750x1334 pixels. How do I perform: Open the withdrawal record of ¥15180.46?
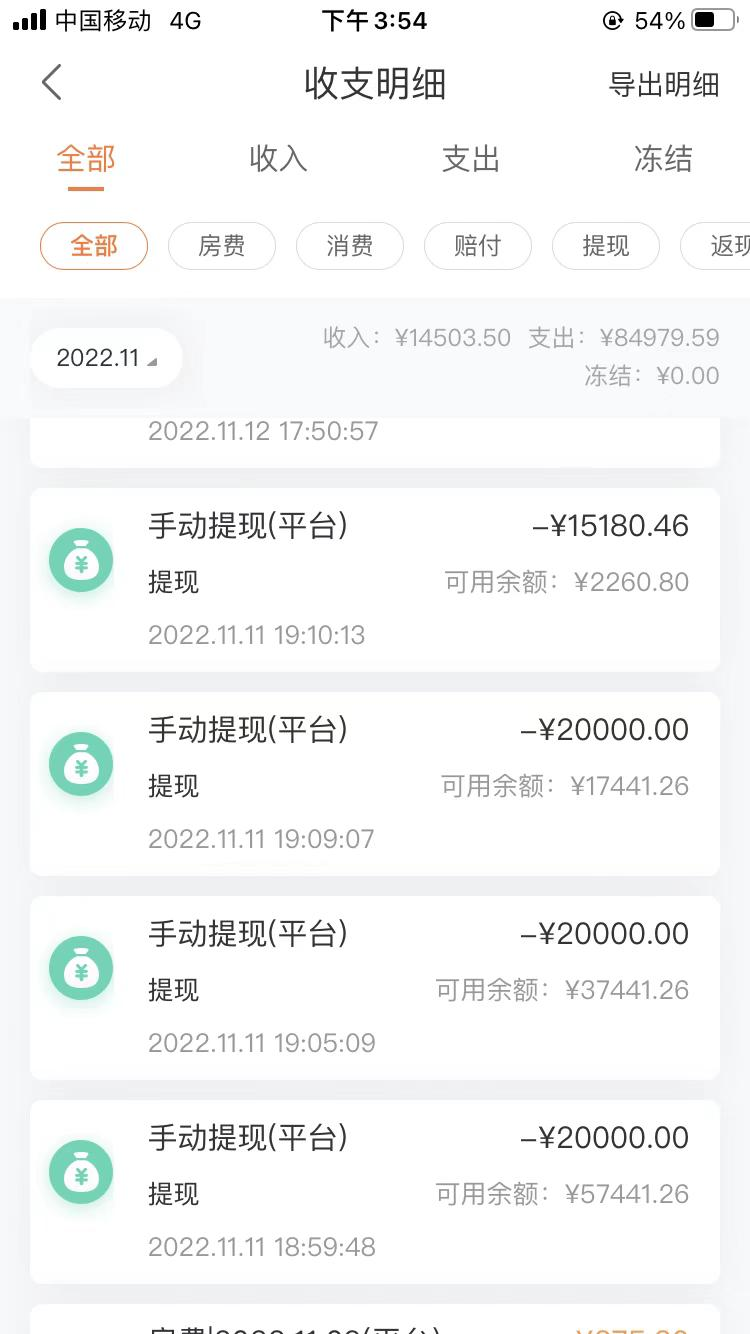[375, 580]
